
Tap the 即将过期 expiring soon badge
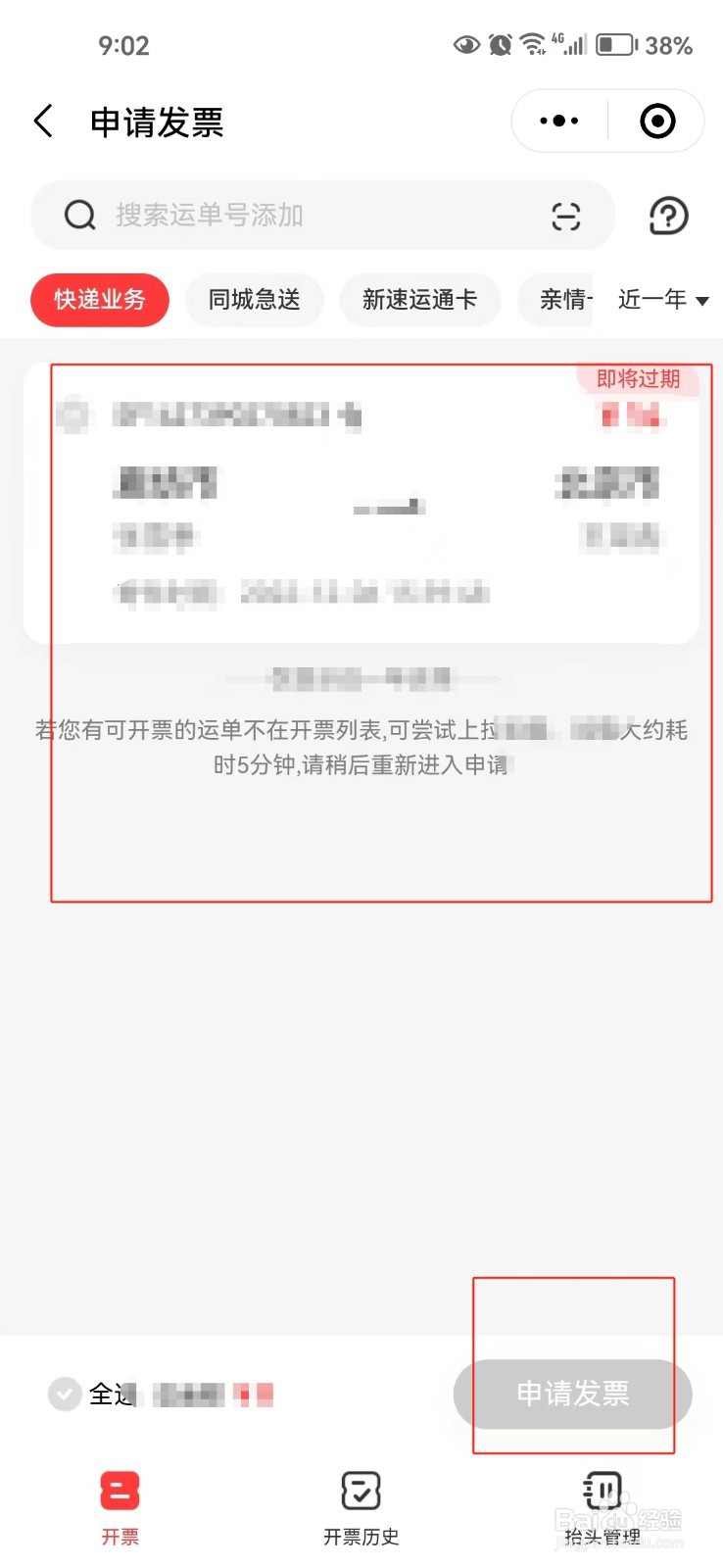point(637,379)
